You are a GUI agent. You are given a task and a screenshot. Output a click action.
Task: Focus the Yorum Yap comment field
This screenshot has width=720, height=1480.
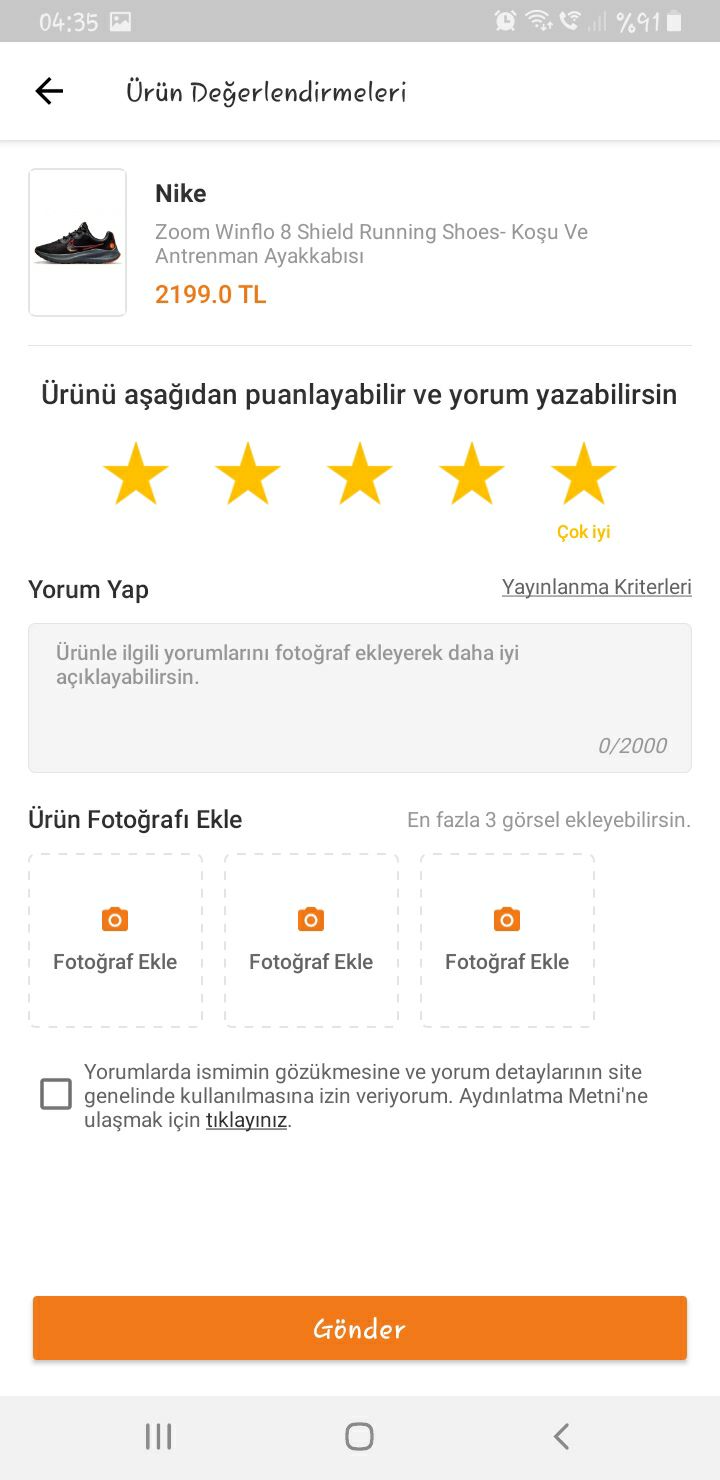click(x=360, y=698)
